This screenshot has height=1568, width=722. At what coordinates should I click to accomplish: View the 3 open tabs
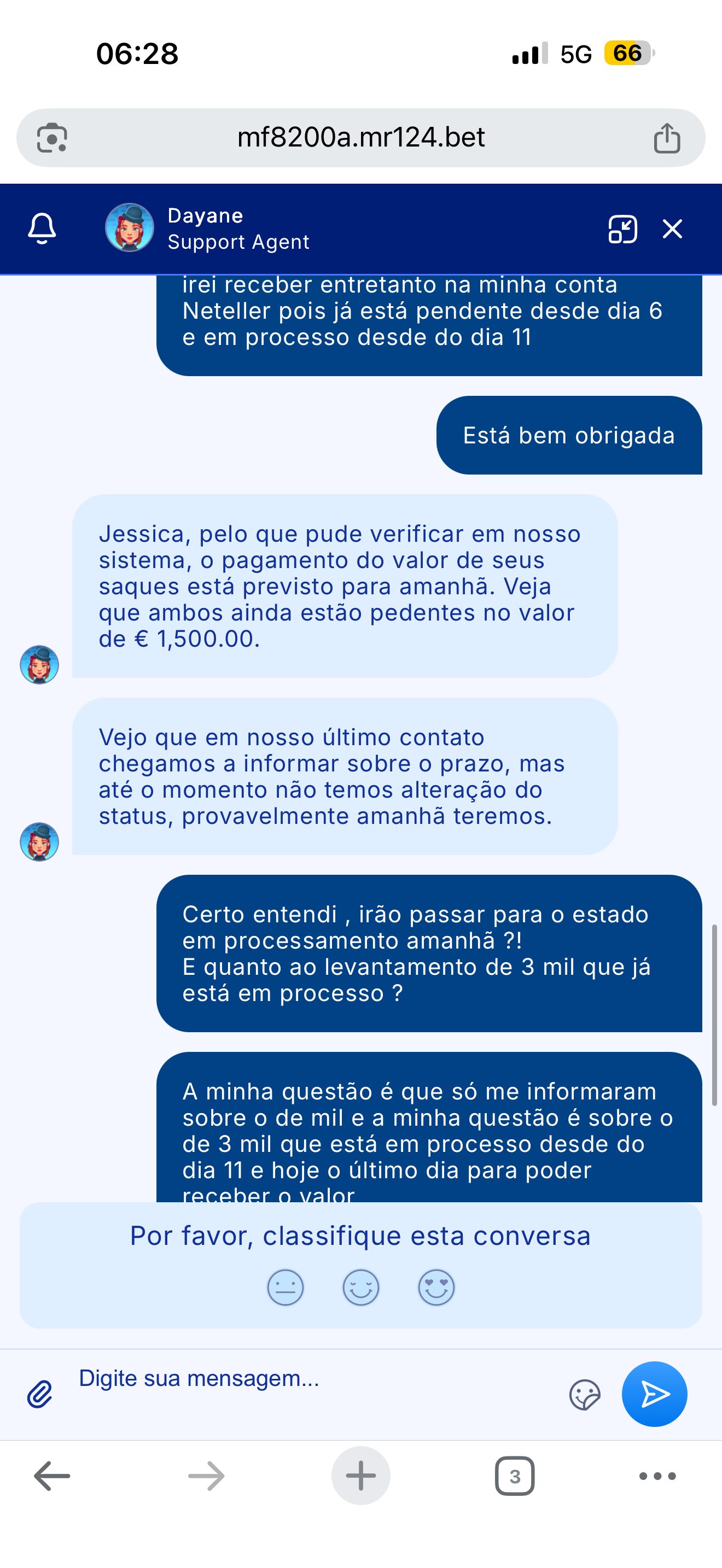(515, 1476)
